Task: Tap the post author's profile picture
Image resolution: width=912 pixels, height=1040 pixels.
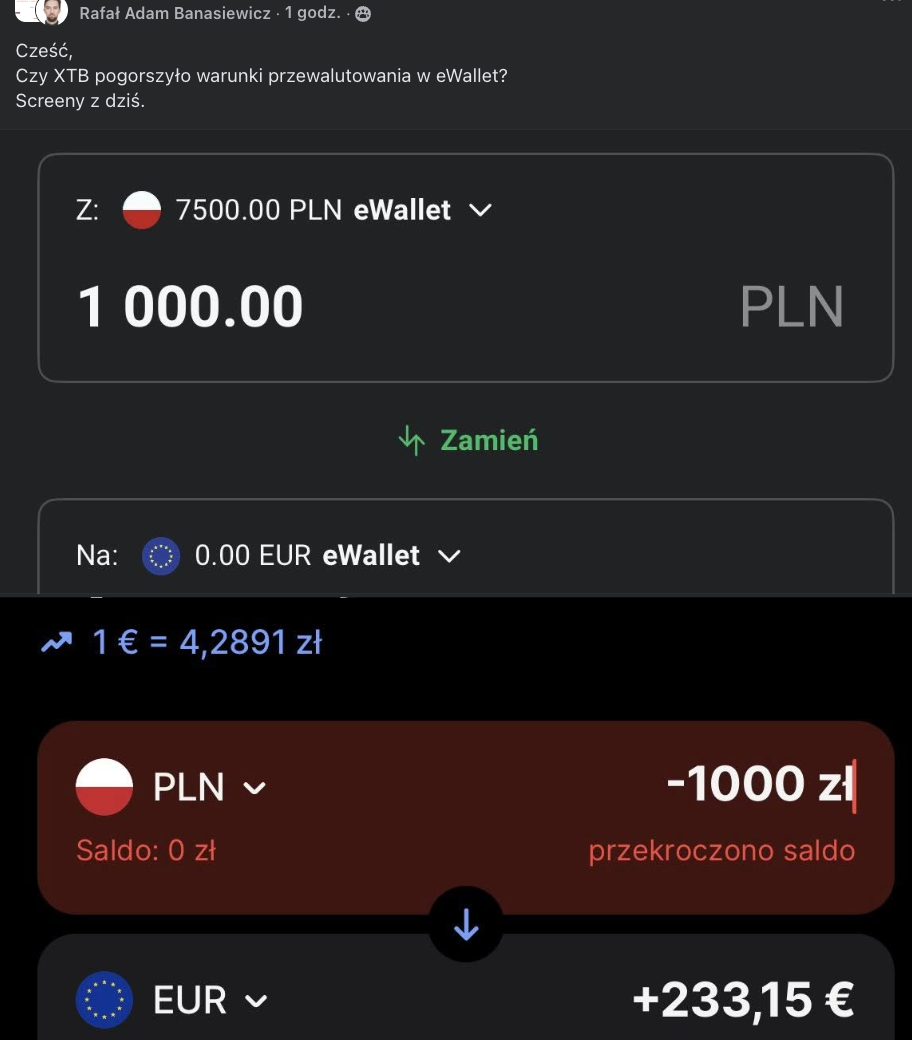Action: pyautogui.click(x=50, y=12)
